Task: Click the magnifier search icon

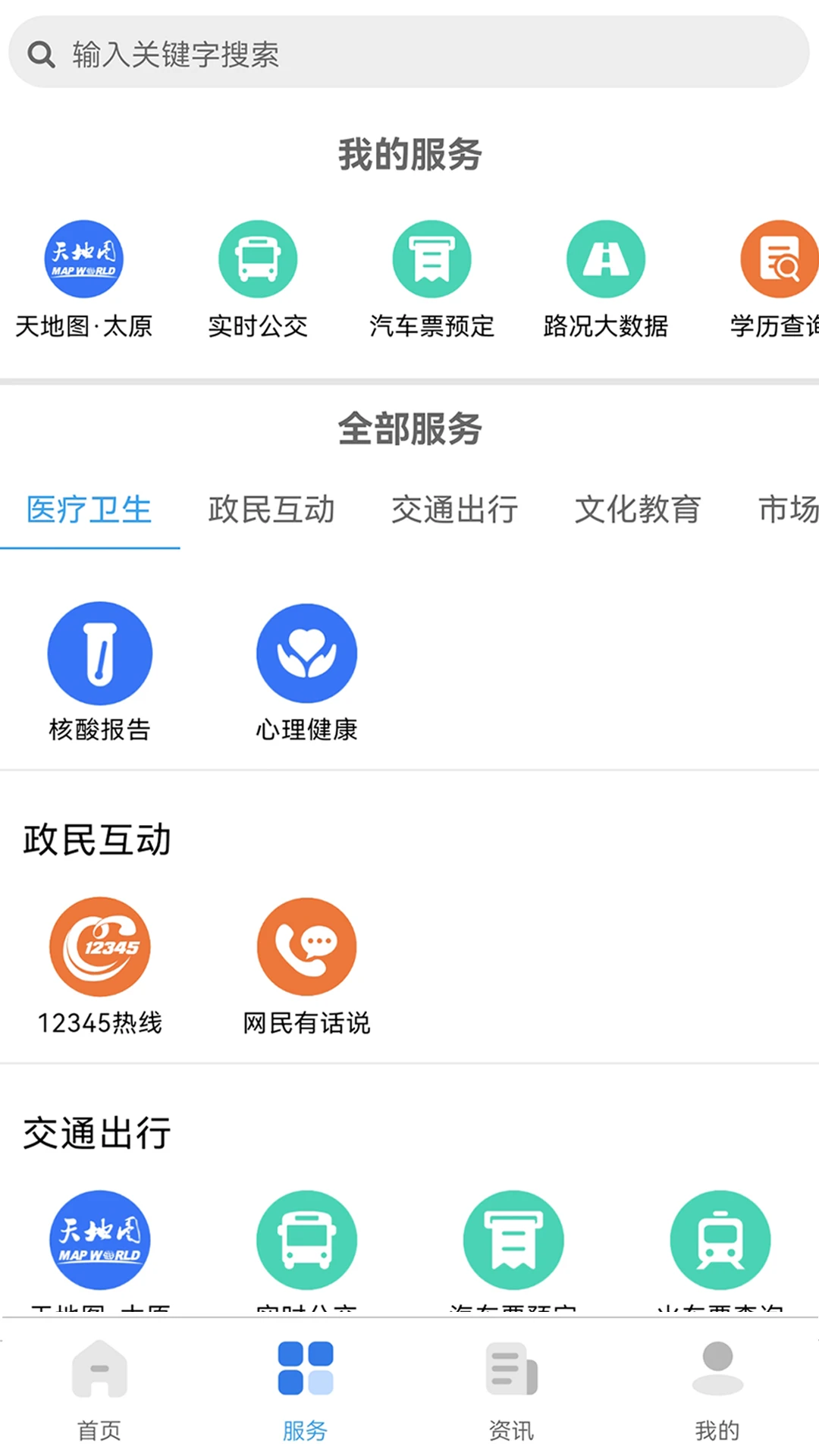Action: coord(41,53)
